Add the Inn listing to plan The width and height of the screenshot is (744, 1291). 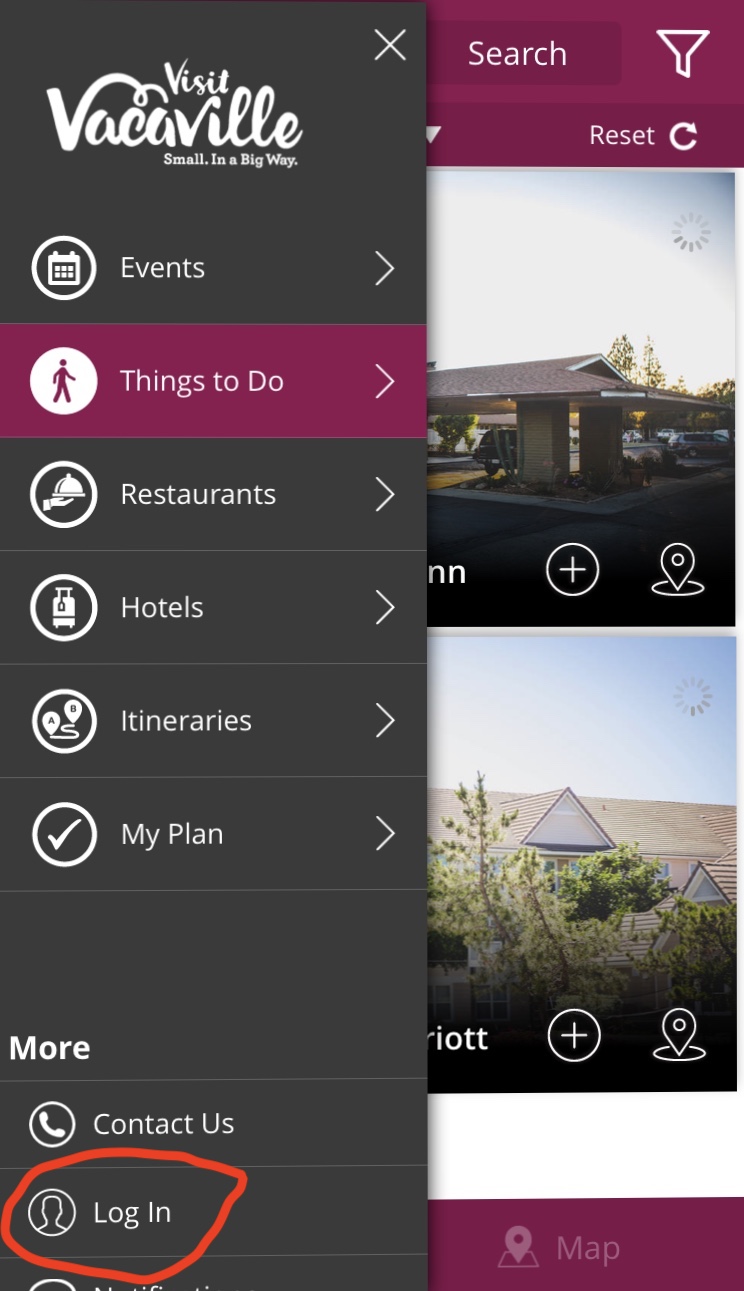(x=573, y=570)
